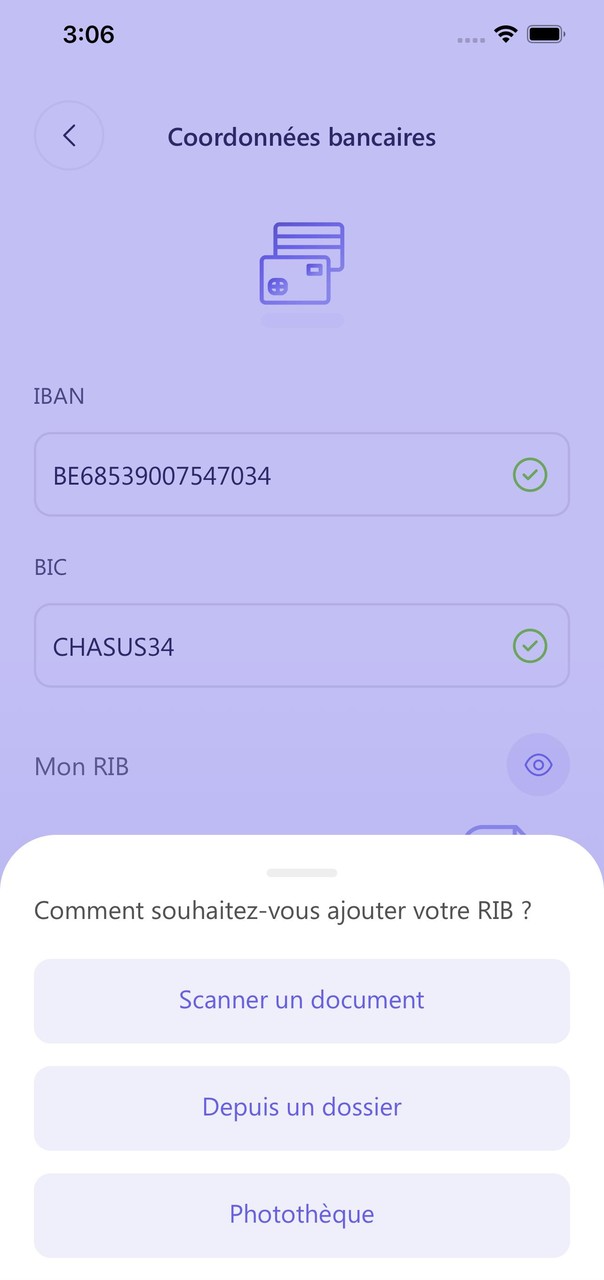Pick RIB from Photothèque
The height and width of the screenshot is (1280, 604).
(x=302, y=1215)
